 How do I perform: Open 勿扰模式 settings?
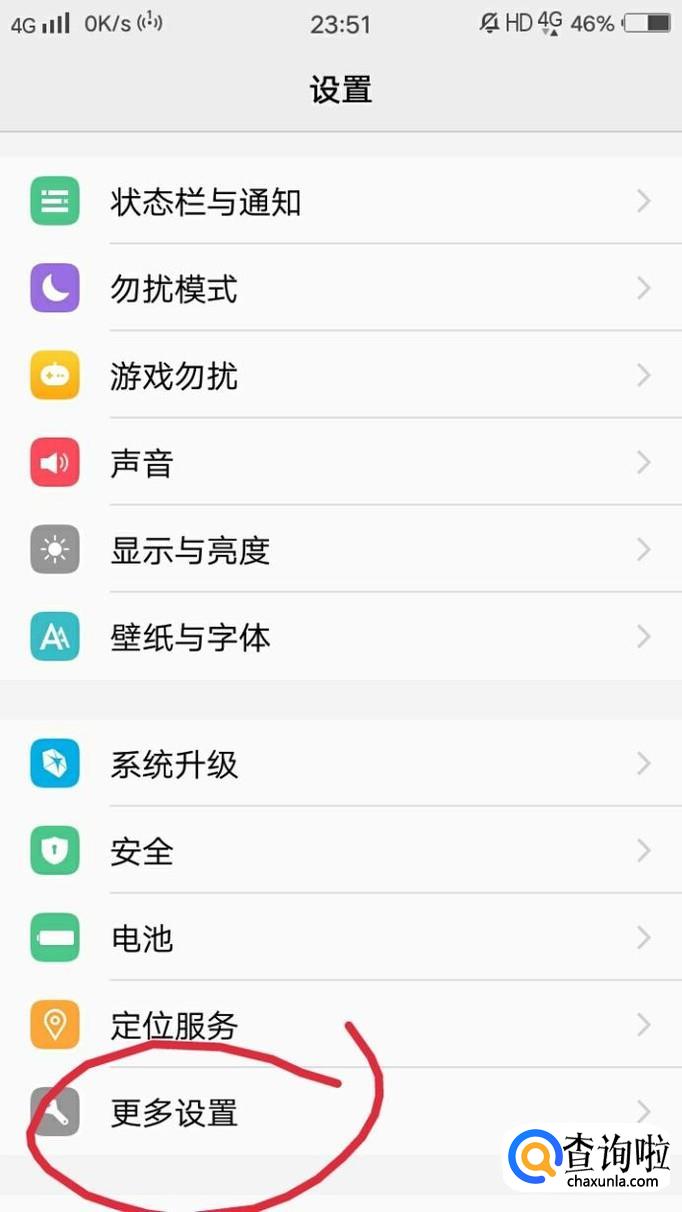[341, 289]
